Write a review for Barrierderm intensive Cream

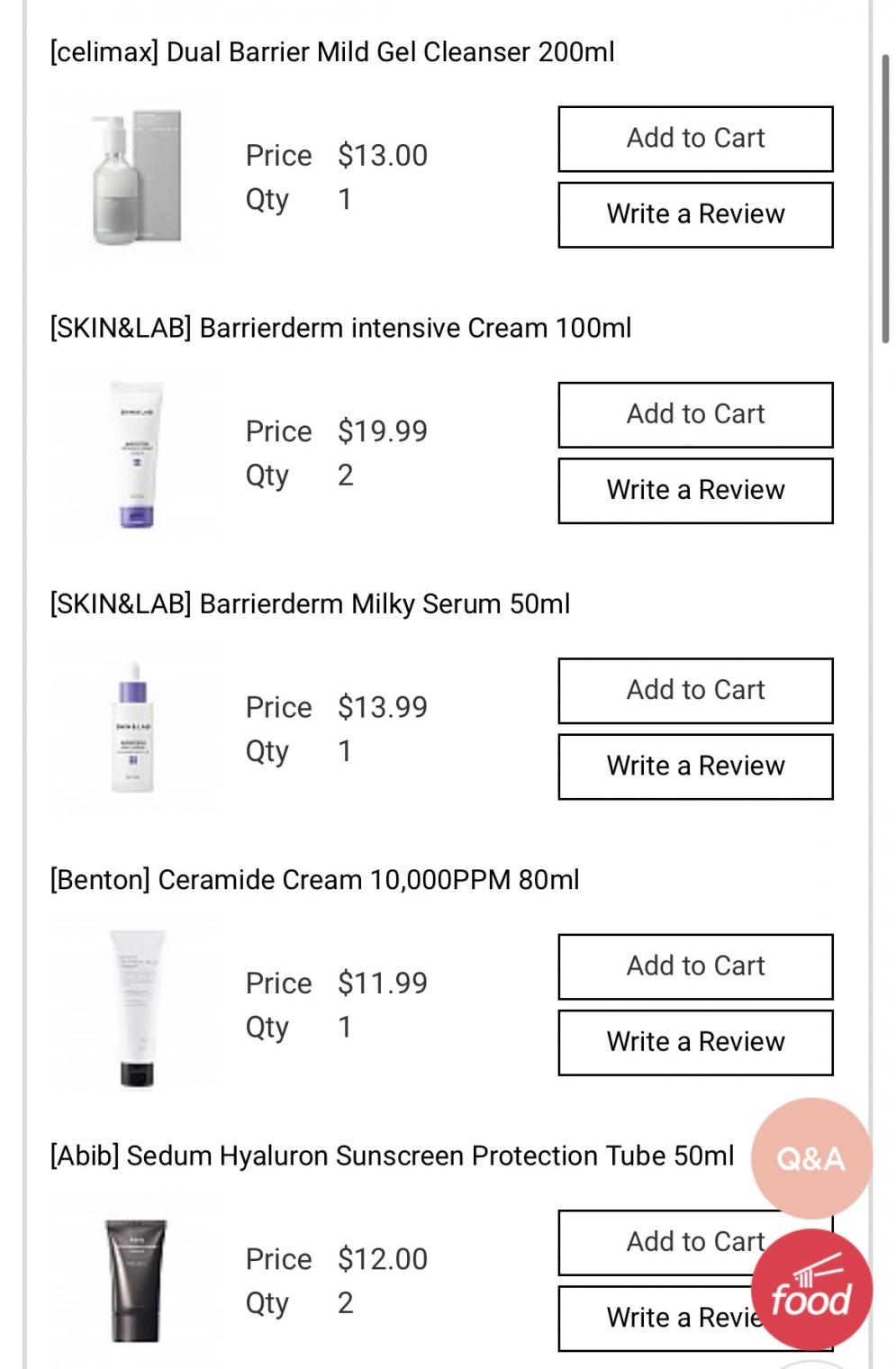695,490
